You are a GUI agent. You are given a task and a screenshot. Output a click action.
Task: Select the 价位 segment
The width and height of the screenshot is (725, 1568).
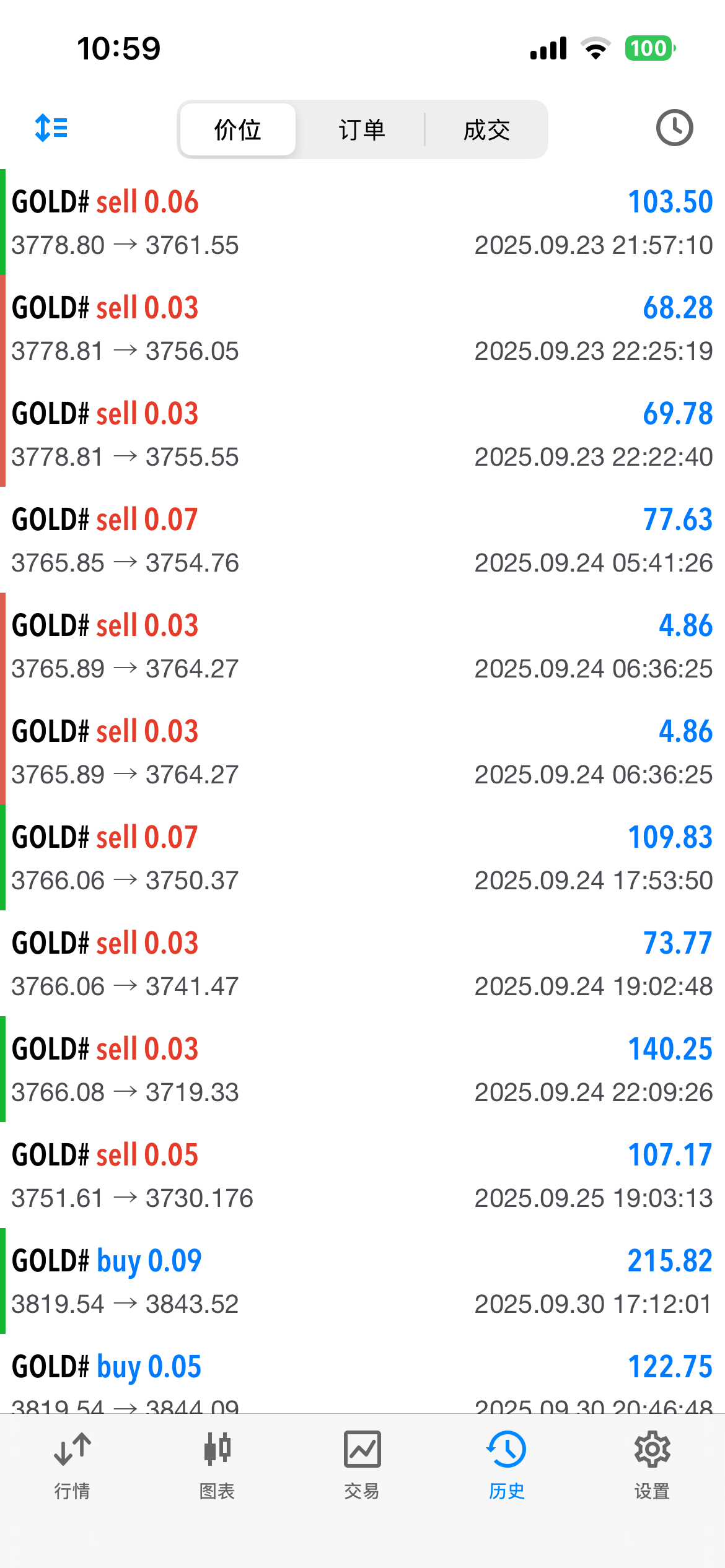237,130
